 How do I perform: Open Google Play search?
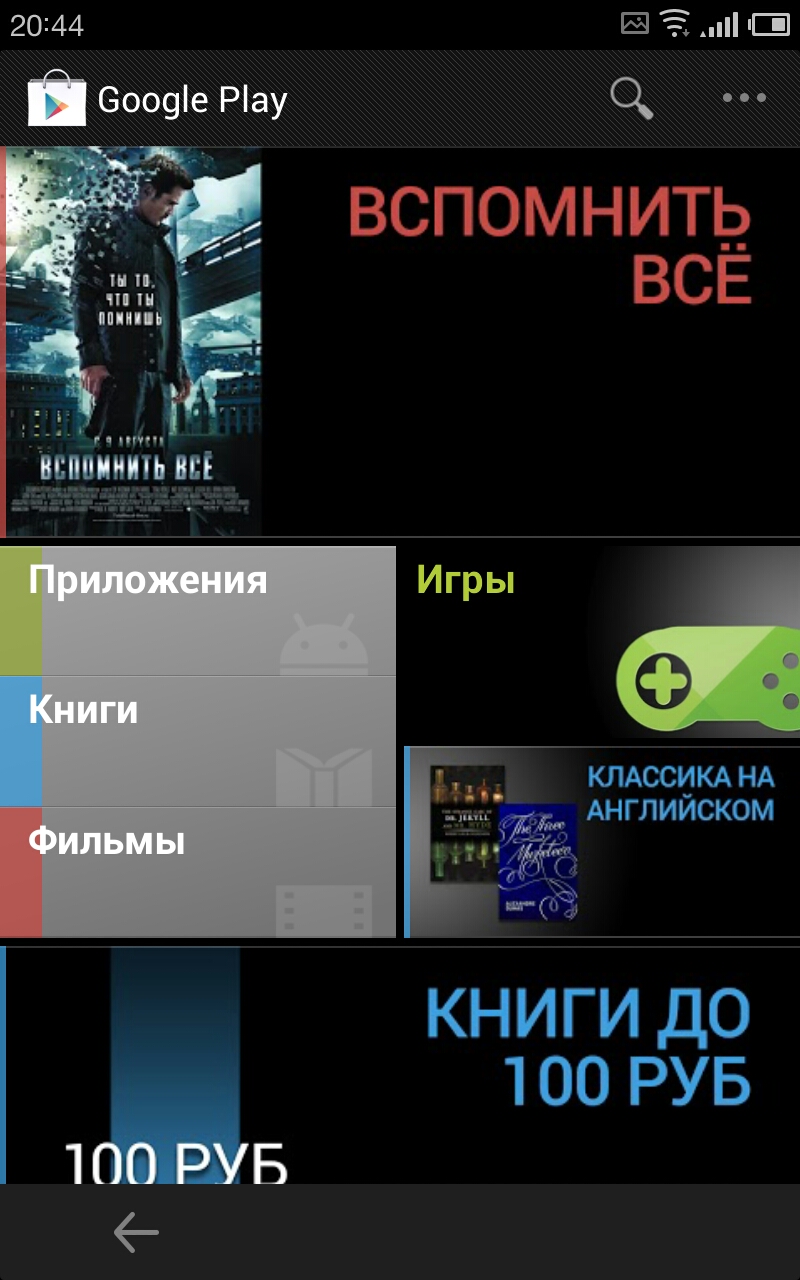pos(631,99)
